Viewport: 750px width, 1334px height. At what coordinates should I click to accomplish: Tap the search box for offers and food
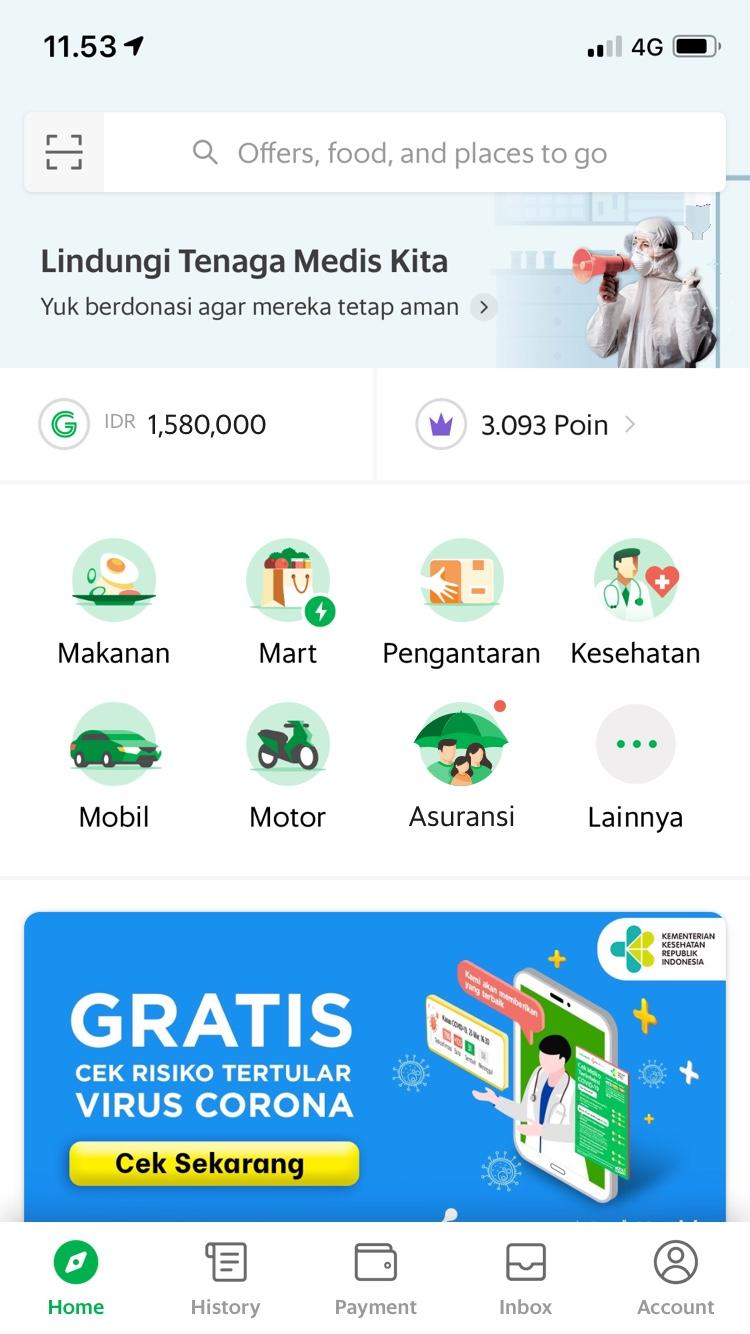415,153
